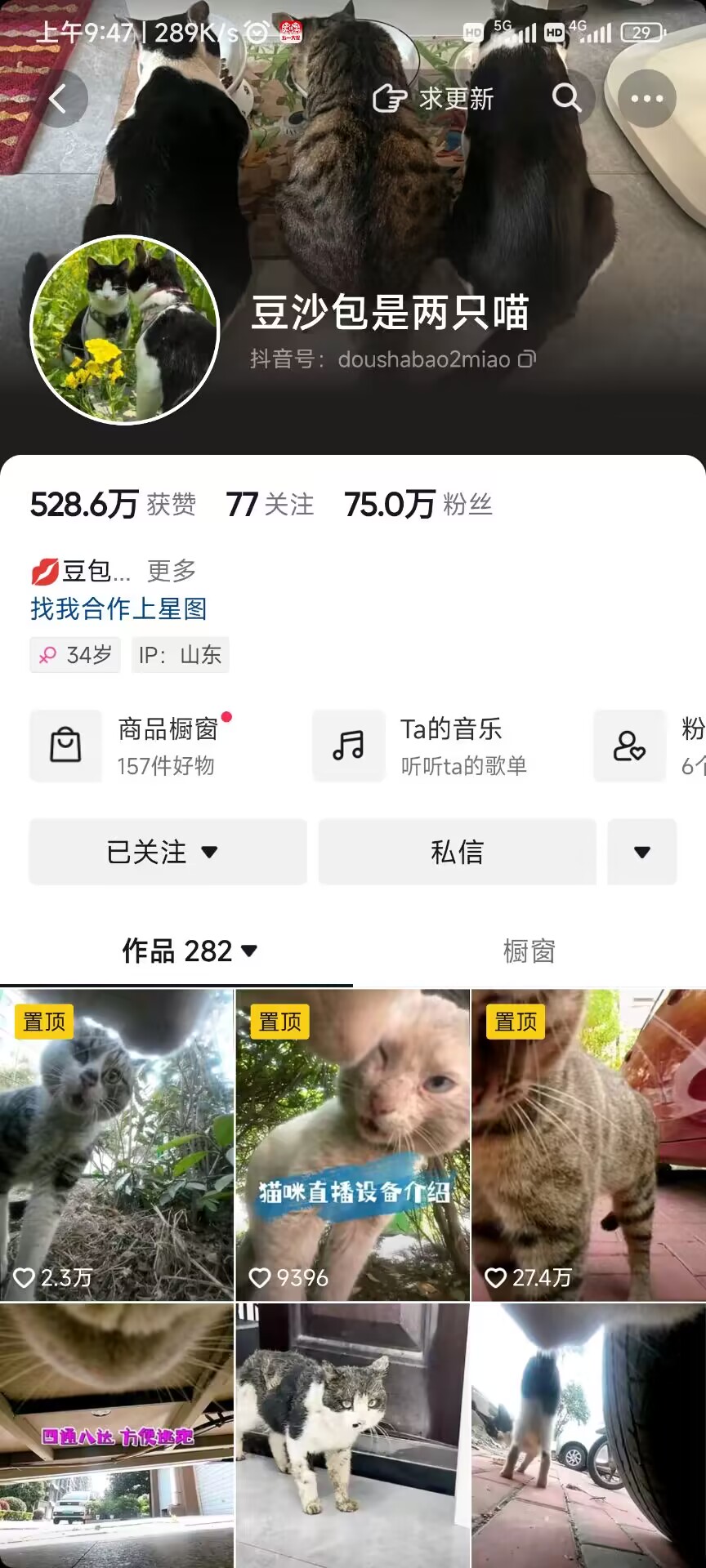
Task: Open the 粉丝 followers panel icon
Action: tap(629, 745)
